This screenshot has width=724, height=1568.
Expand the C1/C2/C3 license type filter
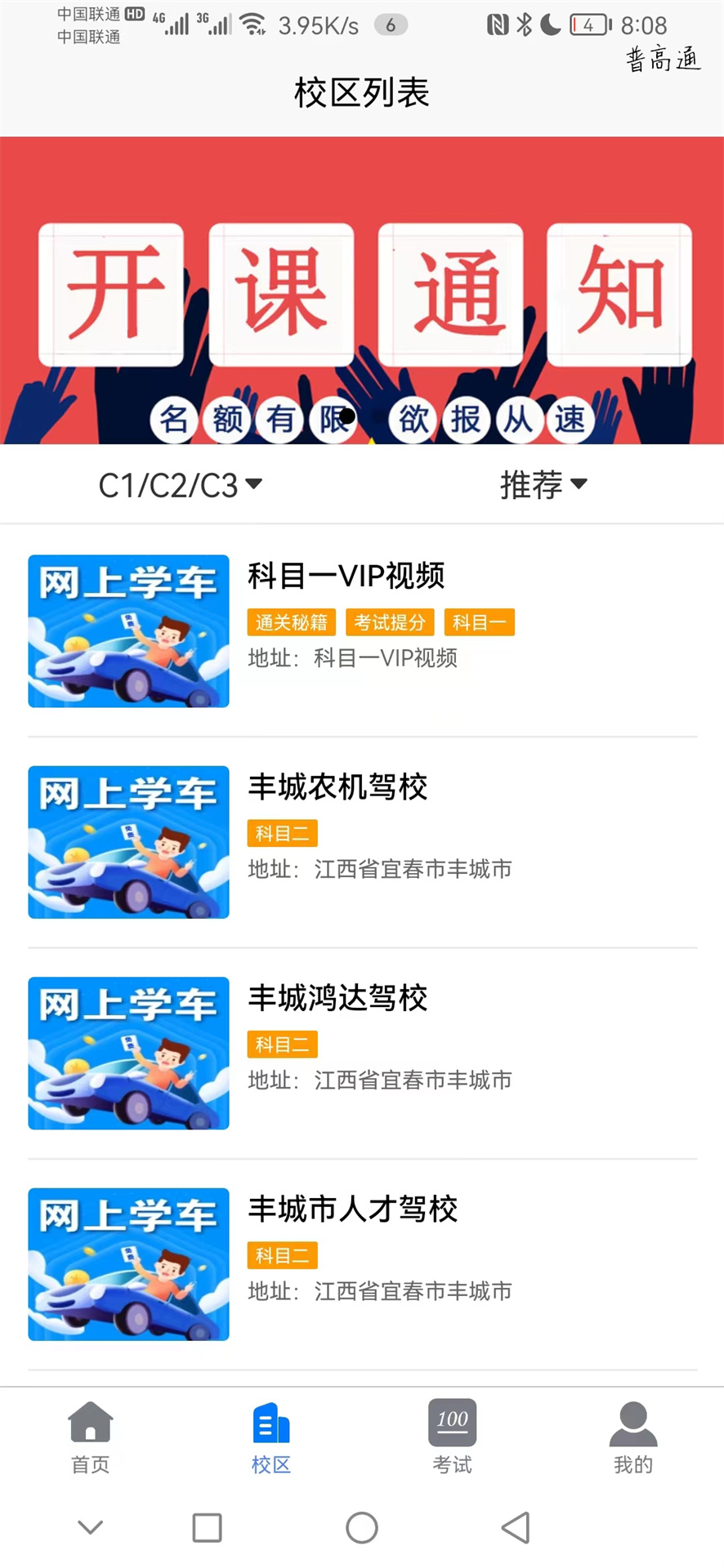[x=181, y=485]
